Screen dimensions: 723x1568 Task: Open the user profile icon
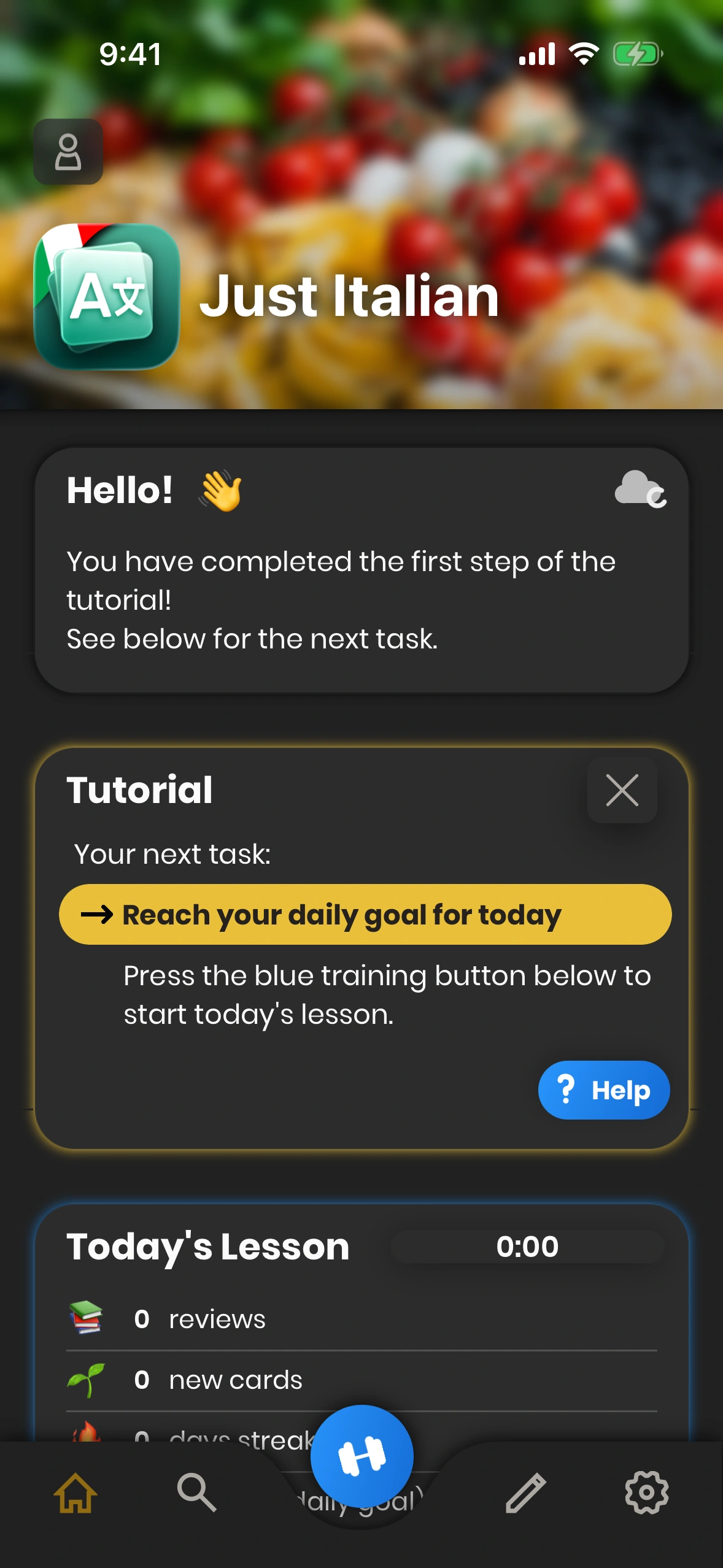click(x=68, y=152)
